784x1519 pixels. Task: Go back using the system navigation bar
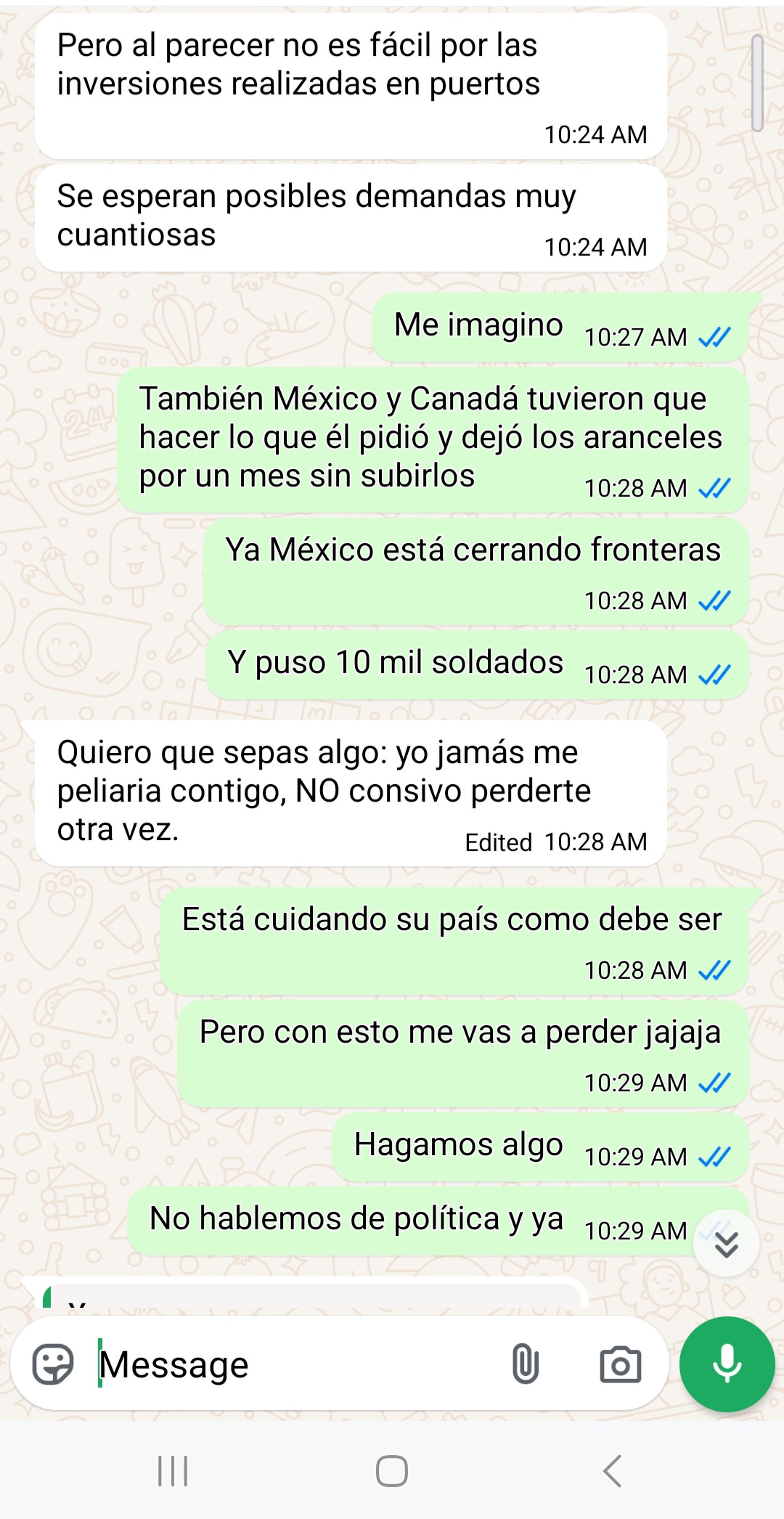point(612,1472)
